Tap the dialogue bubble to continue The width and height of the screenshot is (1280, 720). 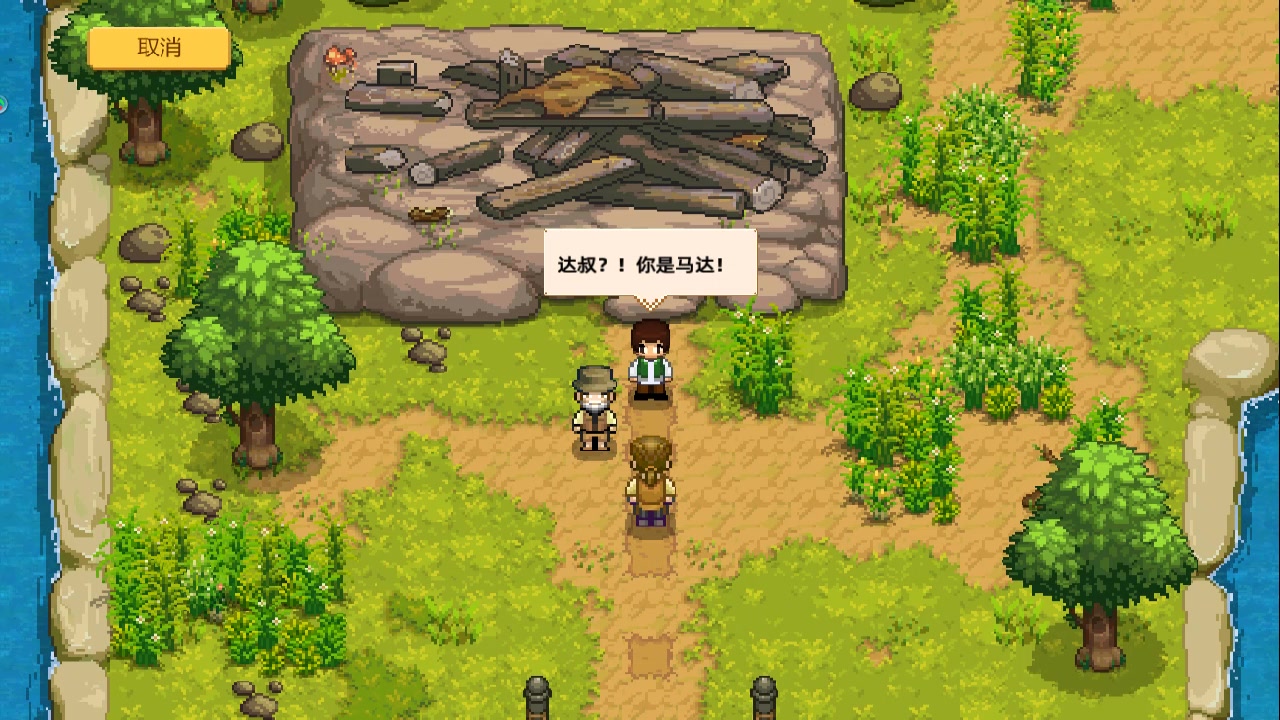pos(650,264)
